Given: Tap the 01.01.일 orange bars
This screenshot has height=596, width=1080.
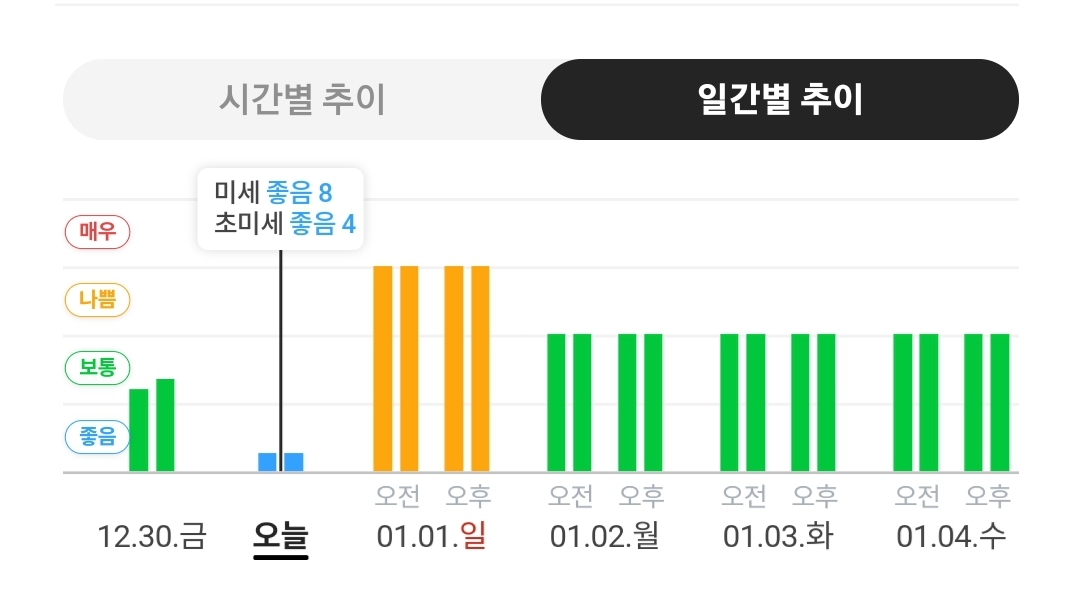Looking at the screenshot, I should tap(431, 368).
